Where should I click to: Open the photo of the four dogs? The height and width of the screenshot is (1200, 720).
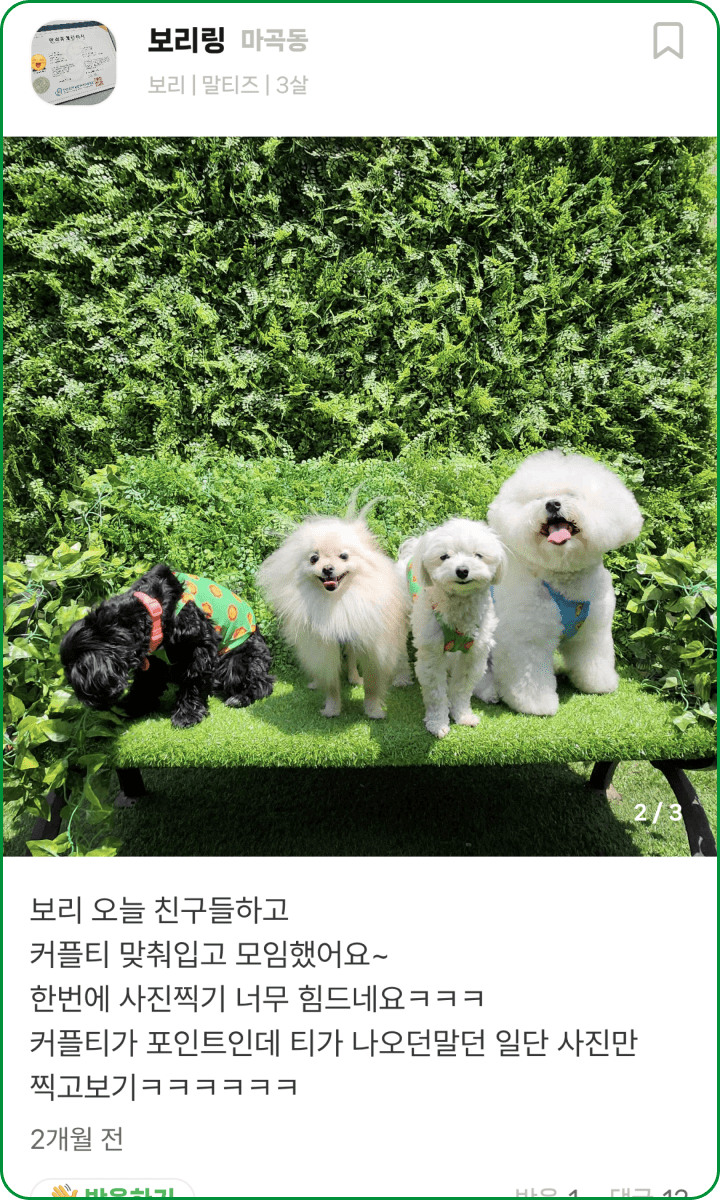point(360,497)
